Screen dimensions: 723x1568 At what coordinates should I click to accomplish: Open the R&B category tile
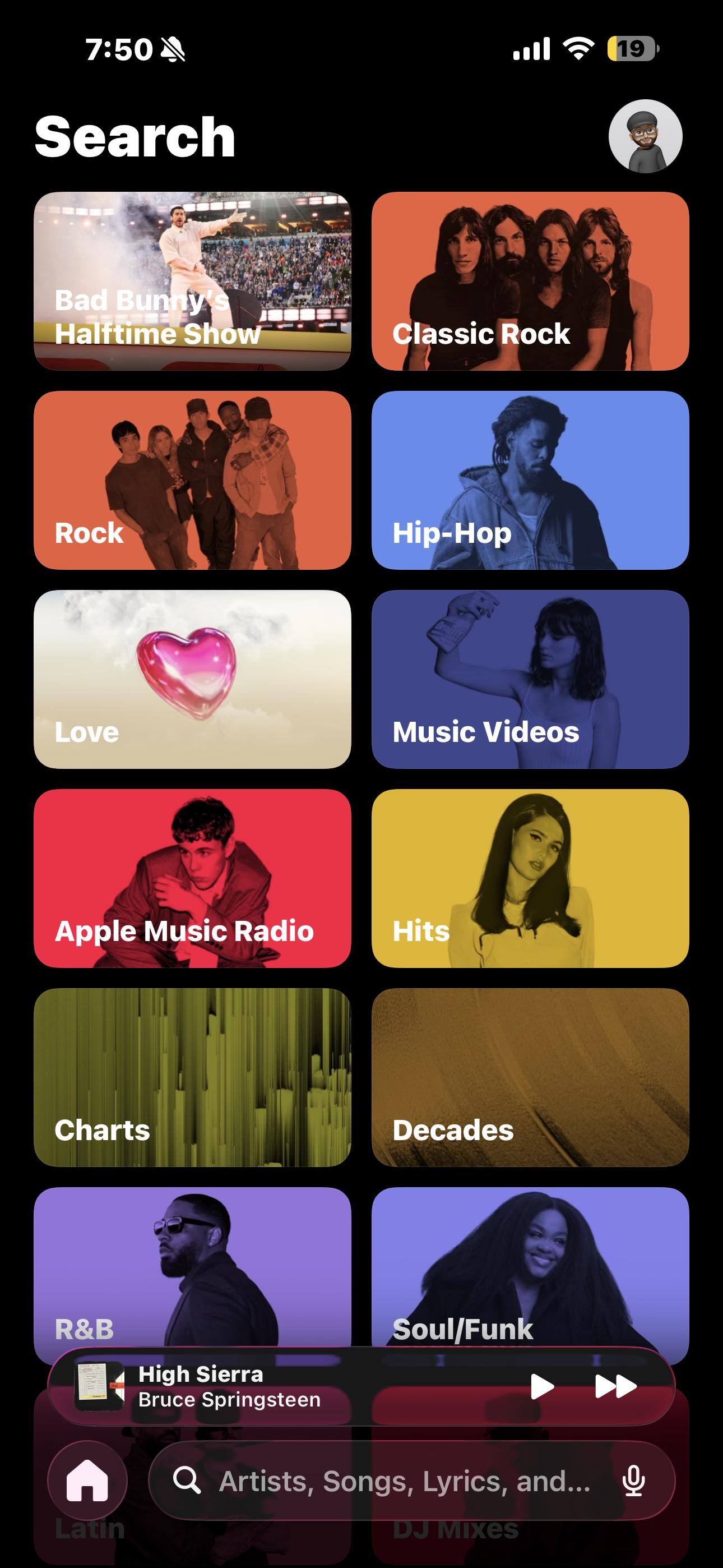point(192,1266)
